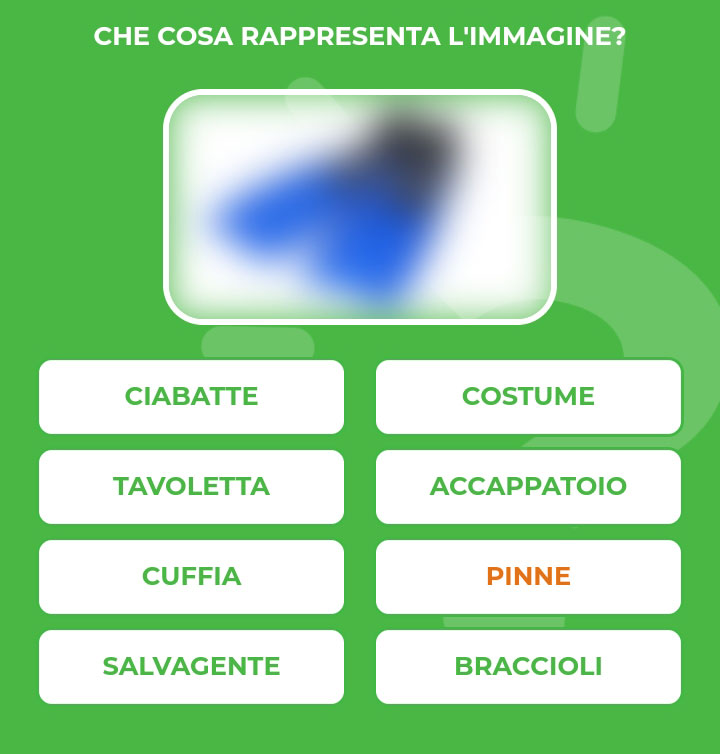Select the bottom-right answer in the grid
Image resolution: width=720 pixels, height=754 pixels.
tap(528, 665)
